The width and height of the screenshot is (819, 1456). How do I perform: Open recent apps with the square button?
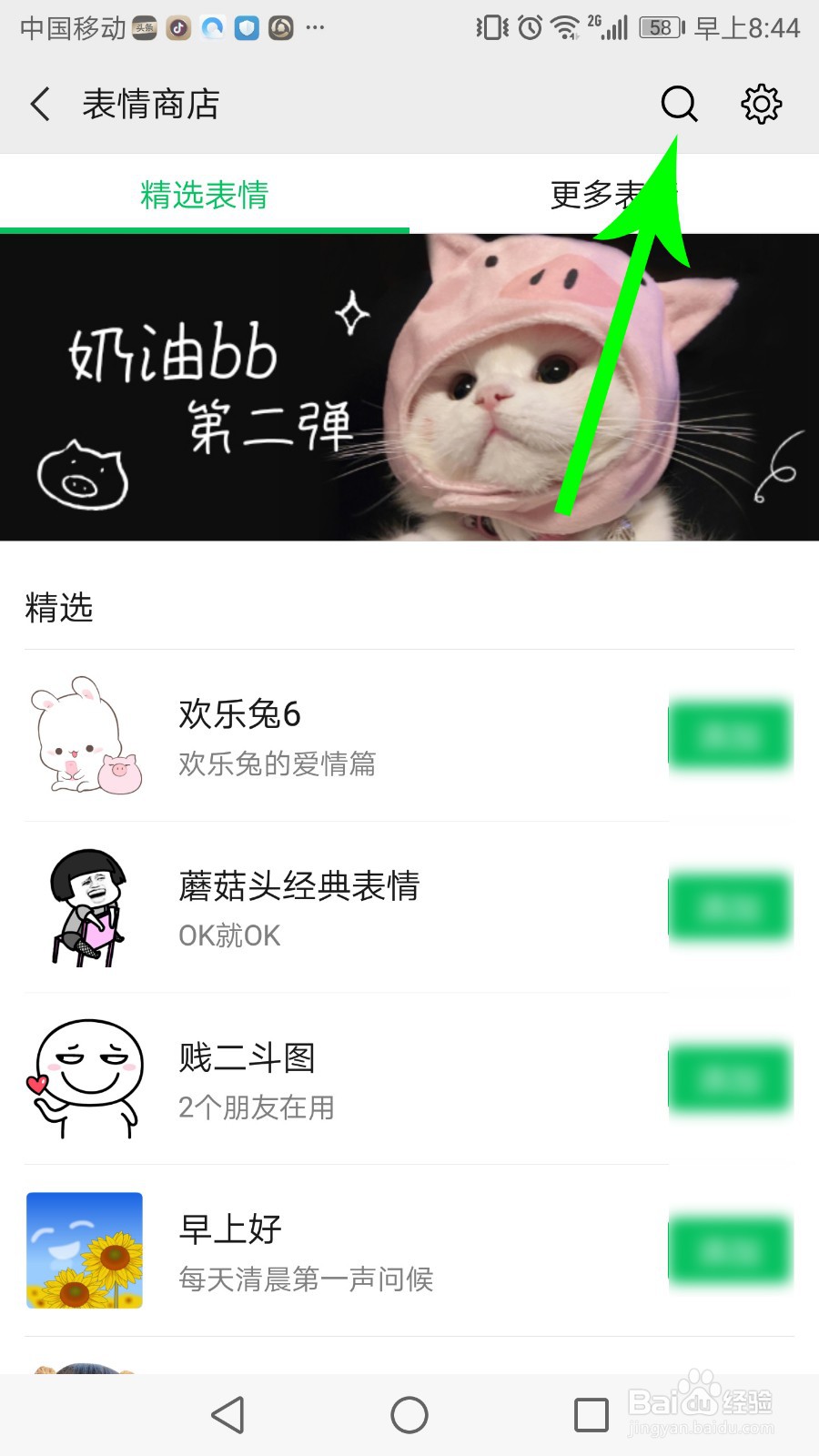[591, 1415]
